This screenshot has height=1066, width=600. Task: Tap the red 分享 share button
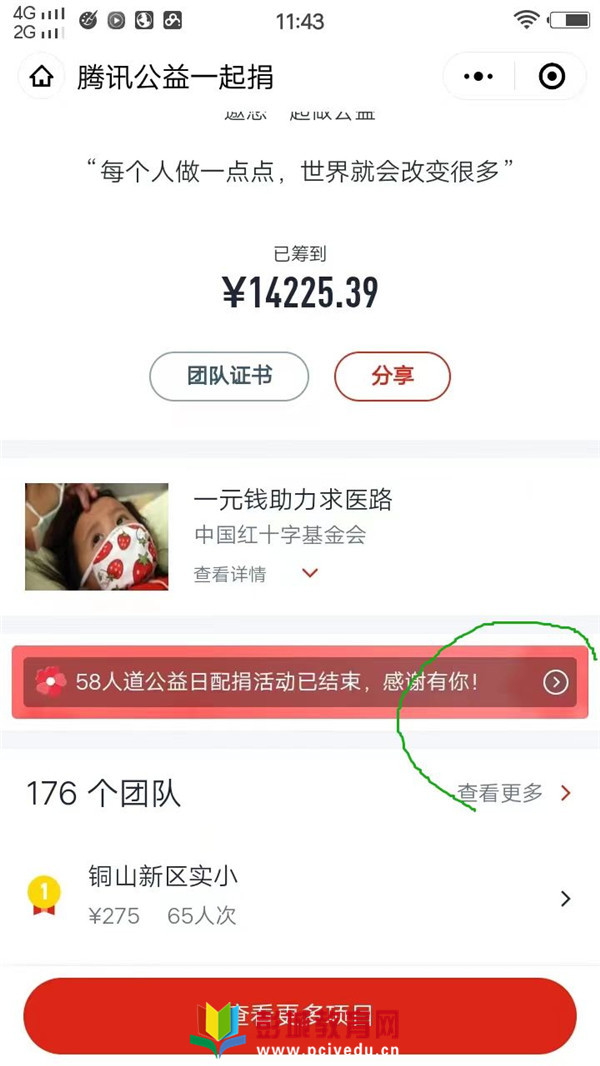[x=392, y=376]
